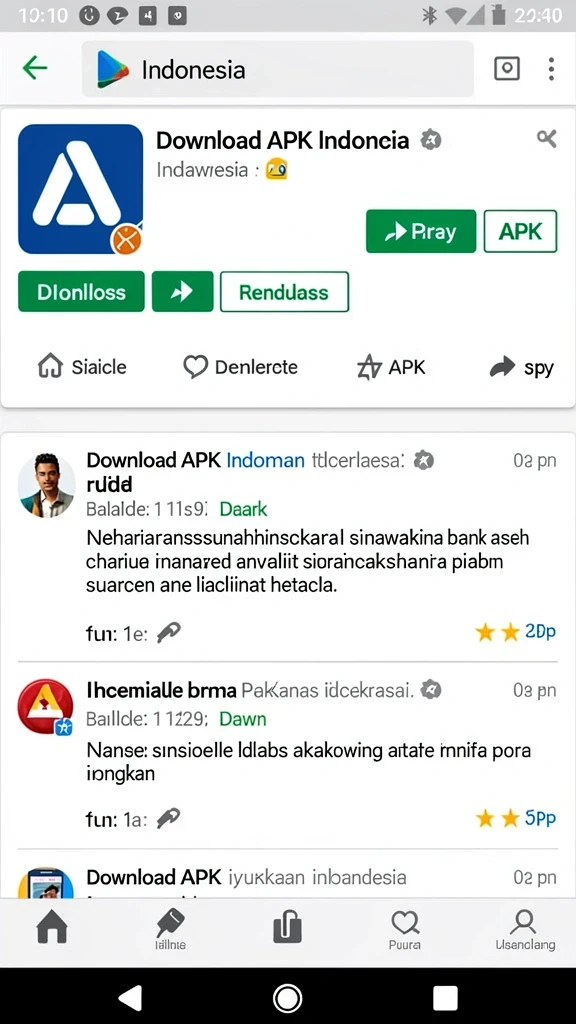Screen dimensions: 576x1024
Task: Tap the Dlonlloss button
Action: 81,291
